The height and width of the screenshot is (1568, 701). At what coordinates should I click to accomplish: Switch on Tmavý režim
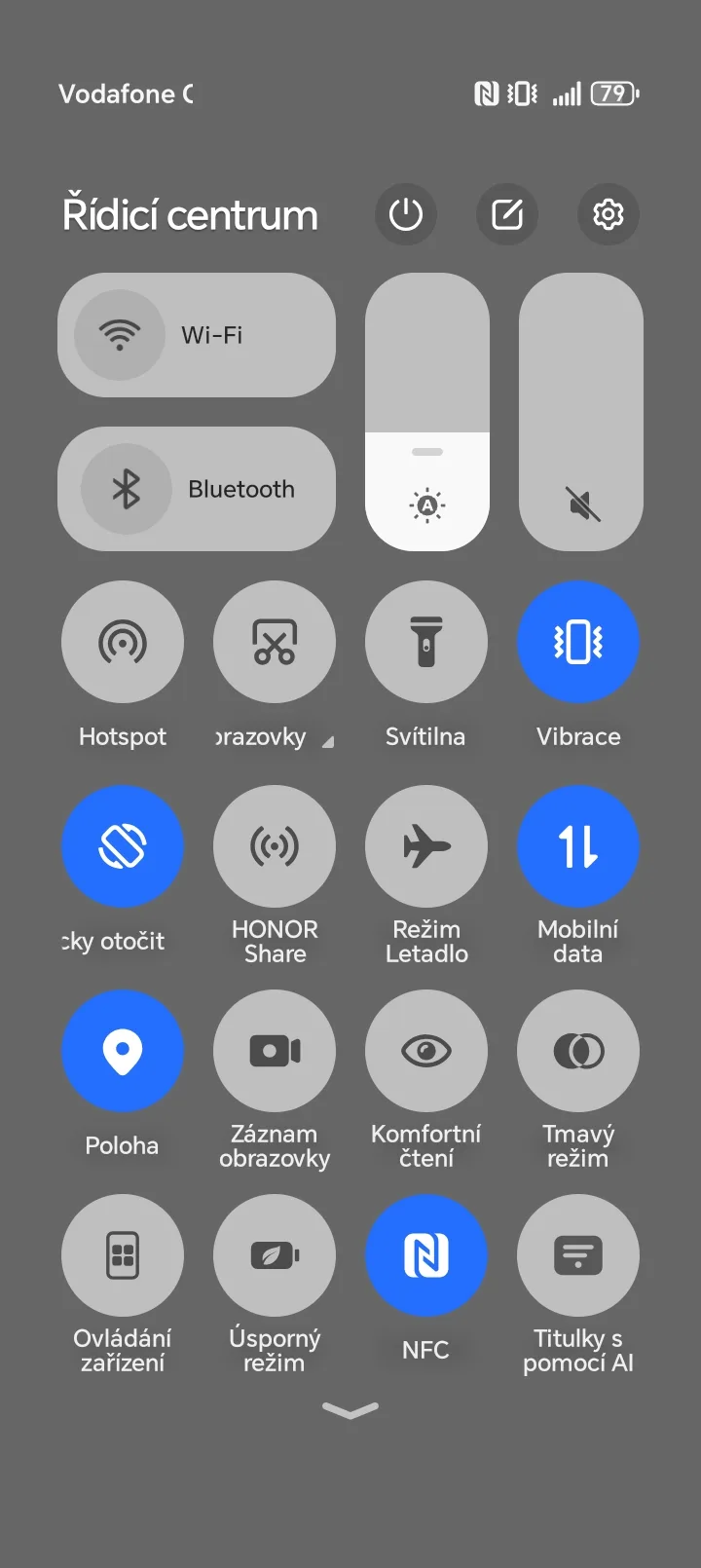578,1052
